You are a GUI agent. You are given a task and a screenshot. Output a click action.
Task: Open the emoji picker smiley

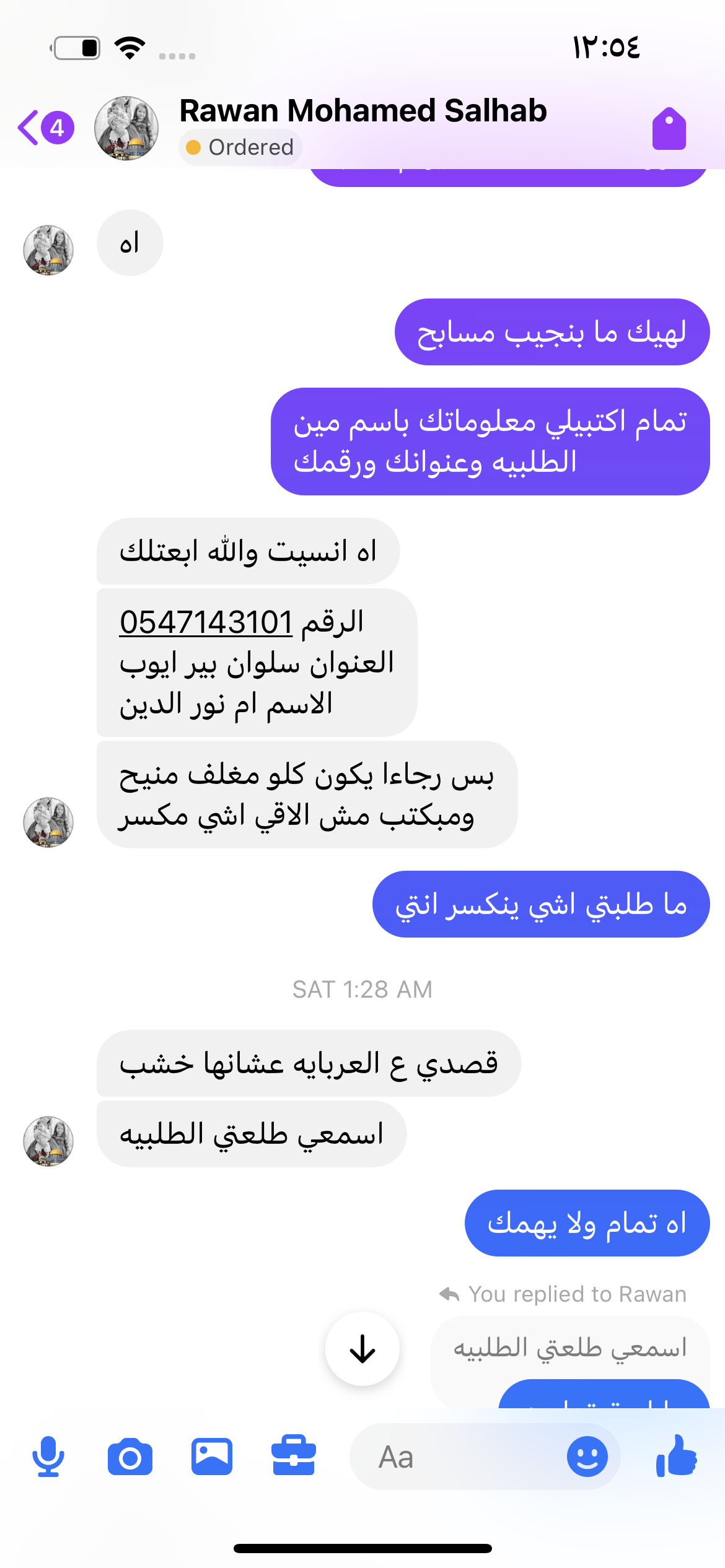point(587,1457)
